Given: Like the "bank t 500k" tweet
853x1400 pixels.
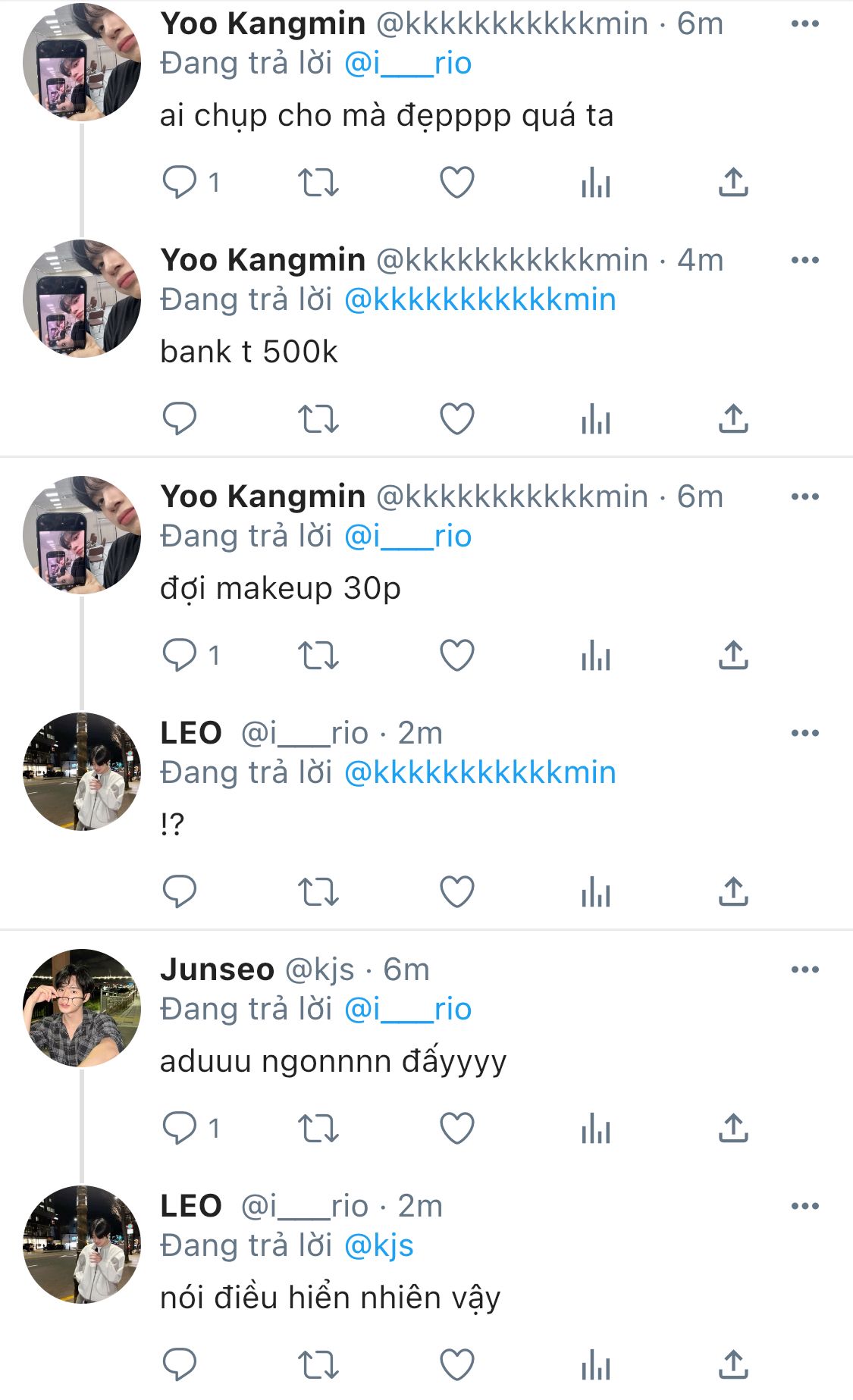Looking at the screenshot, I should point(457,419).
